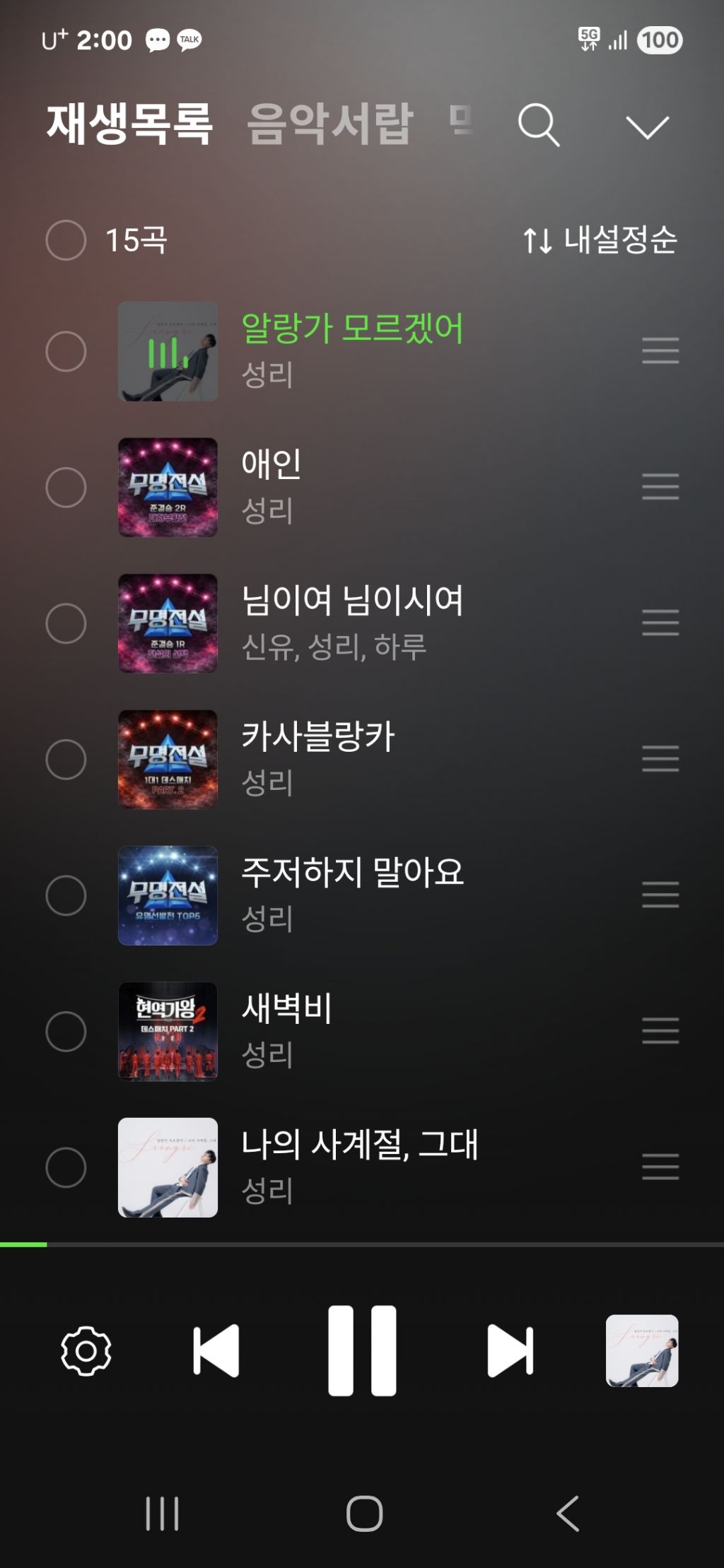This screenshot has height=1568, width=724.
Task: Open the search magnifier icon
Action: [539, 125]
